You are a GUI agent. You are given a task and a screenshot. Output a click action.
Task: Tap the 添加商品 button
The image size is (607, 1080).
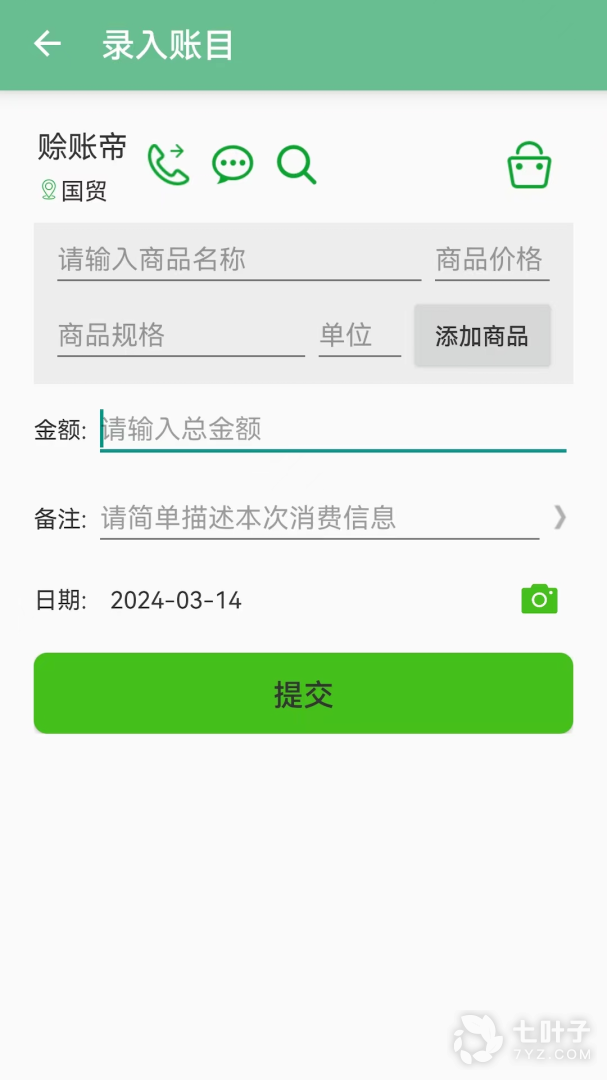(x=482, y=336)
